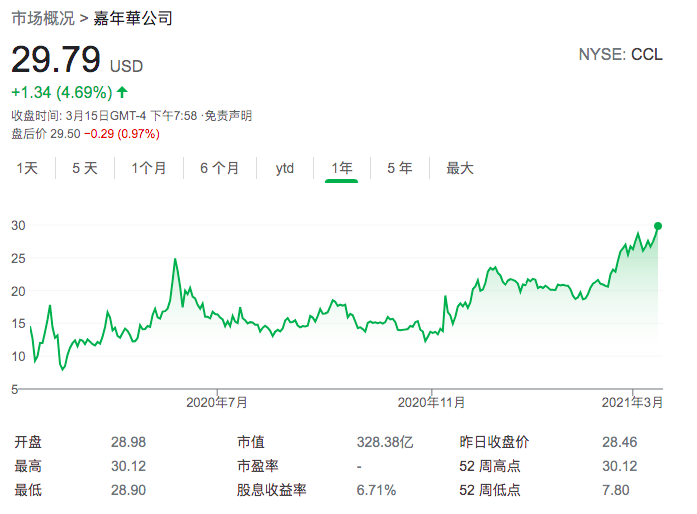This screenshot has width=697, height=514.
Task: Choose the 1年 time range
Action: pos(342,169)
